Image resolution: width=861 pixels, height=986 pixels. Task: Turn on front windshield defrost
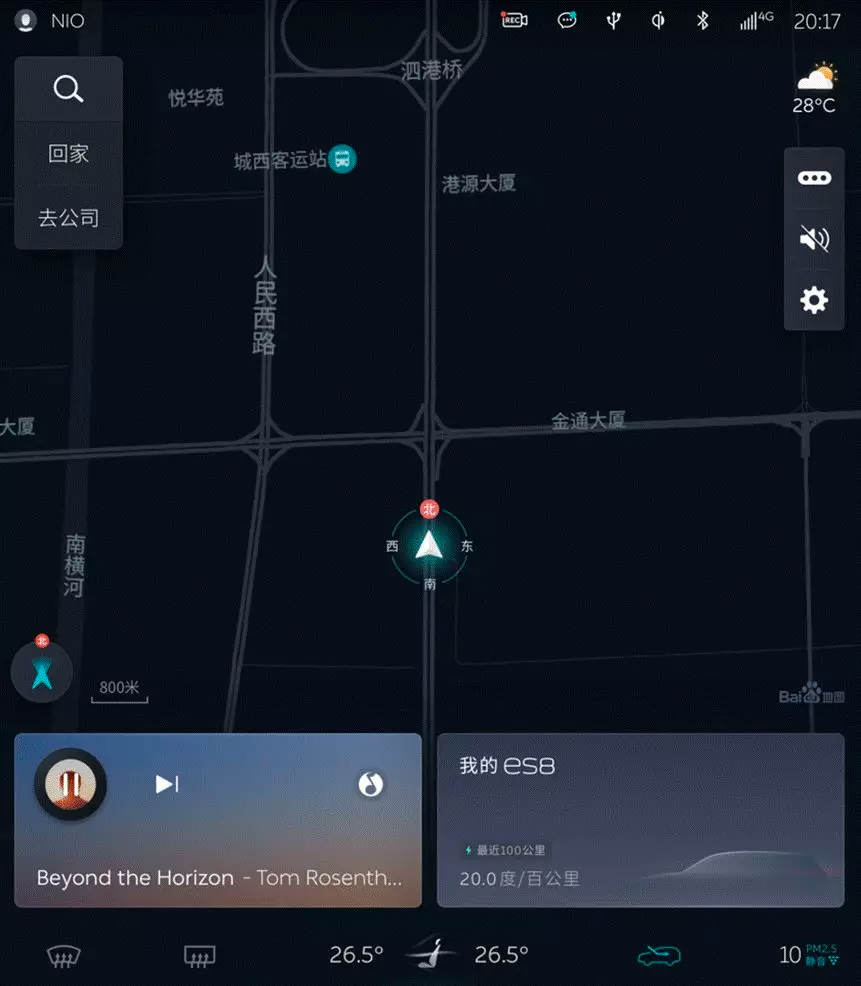coord(64,956)
